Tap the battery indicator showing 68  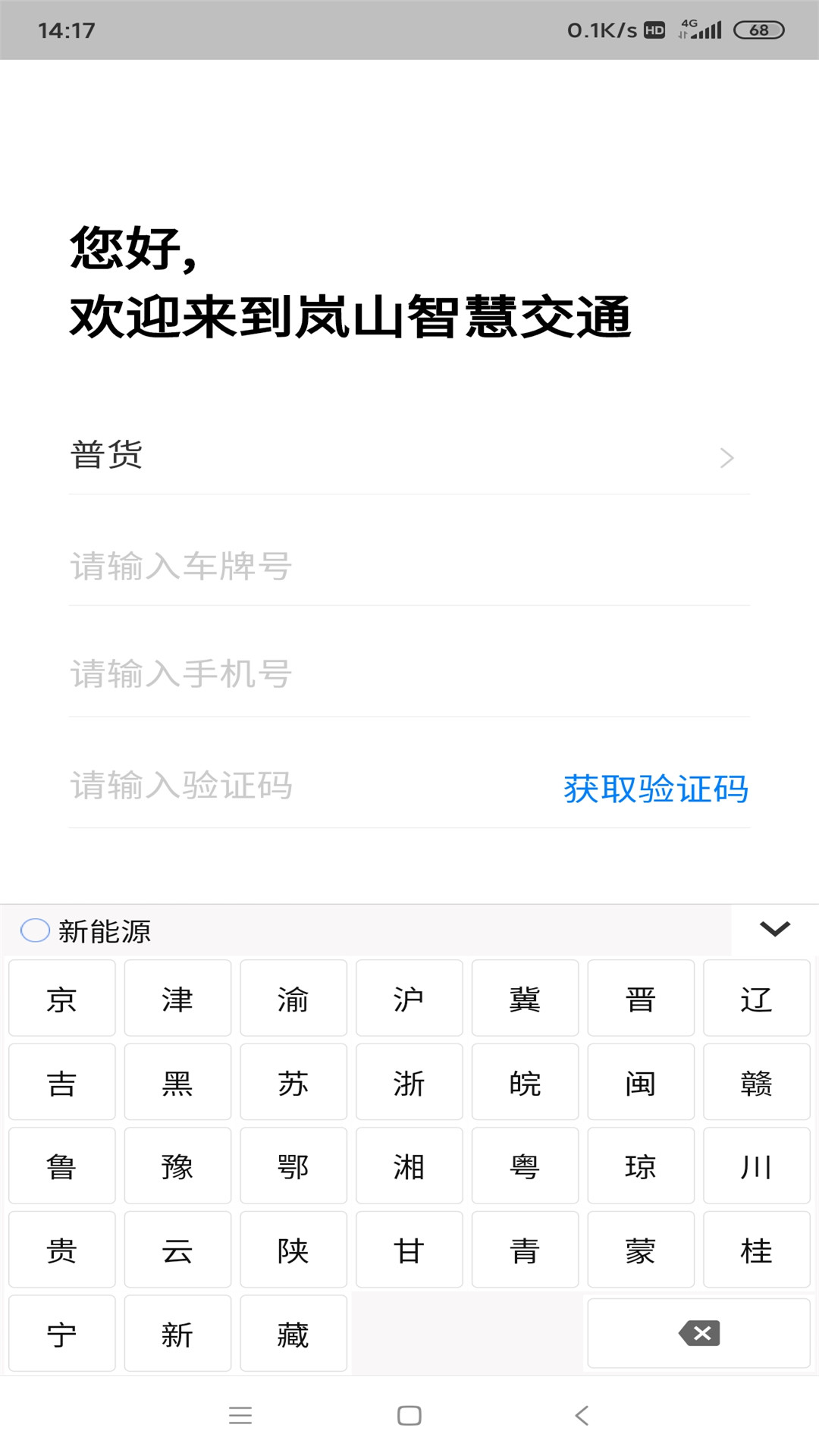(x=758, y=30)
